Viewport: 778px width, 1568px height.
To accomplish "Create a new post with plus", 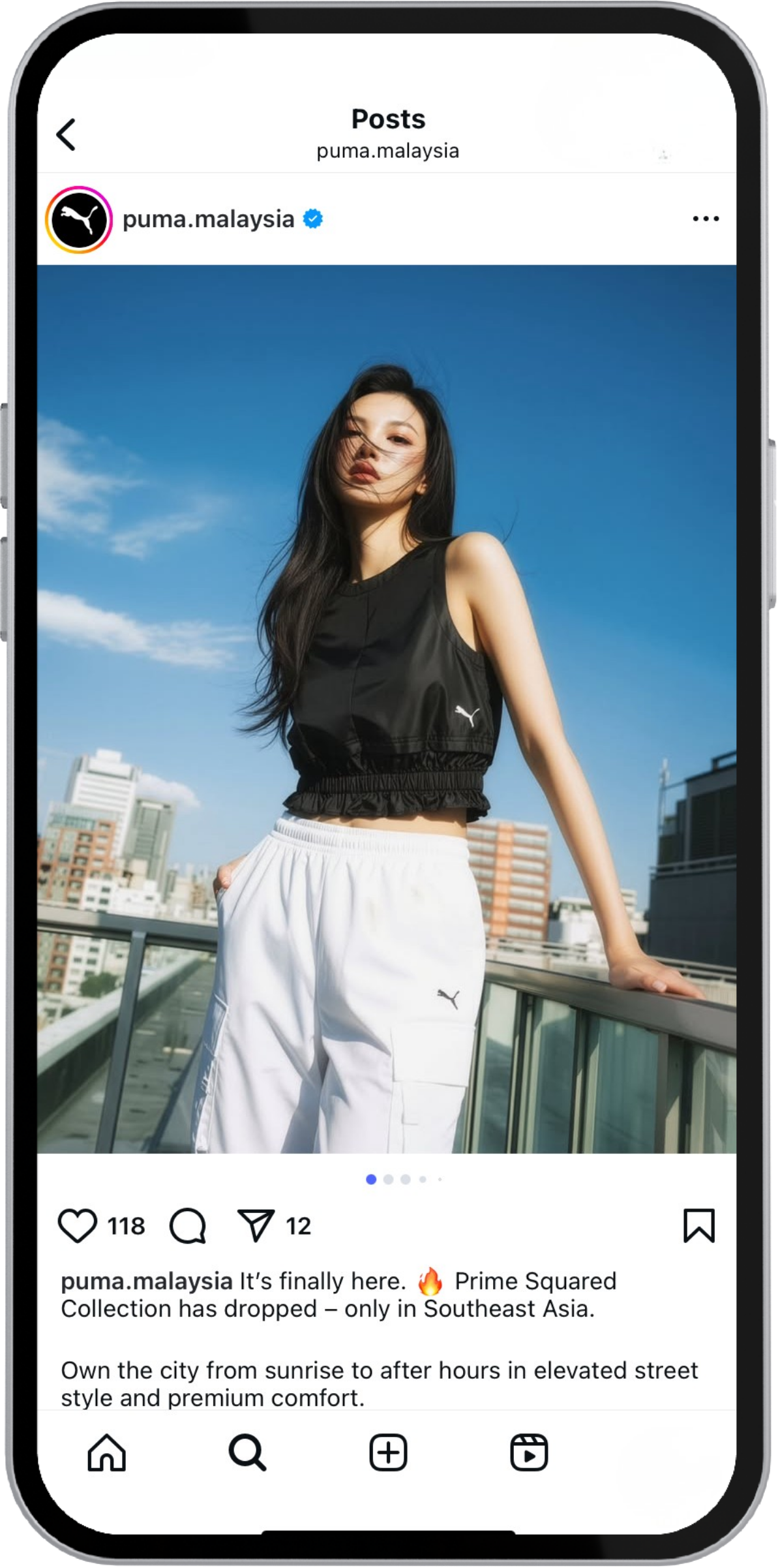I will [388, 1453].
